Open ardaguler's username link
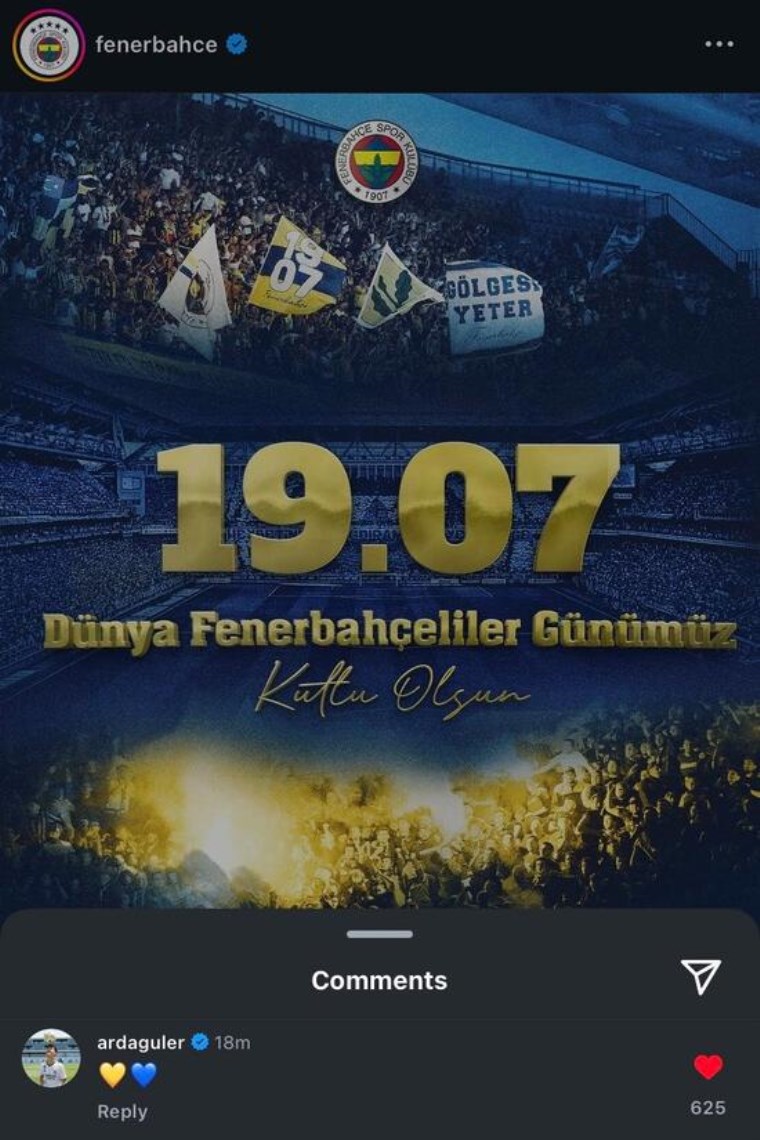 coord(141,1043)
